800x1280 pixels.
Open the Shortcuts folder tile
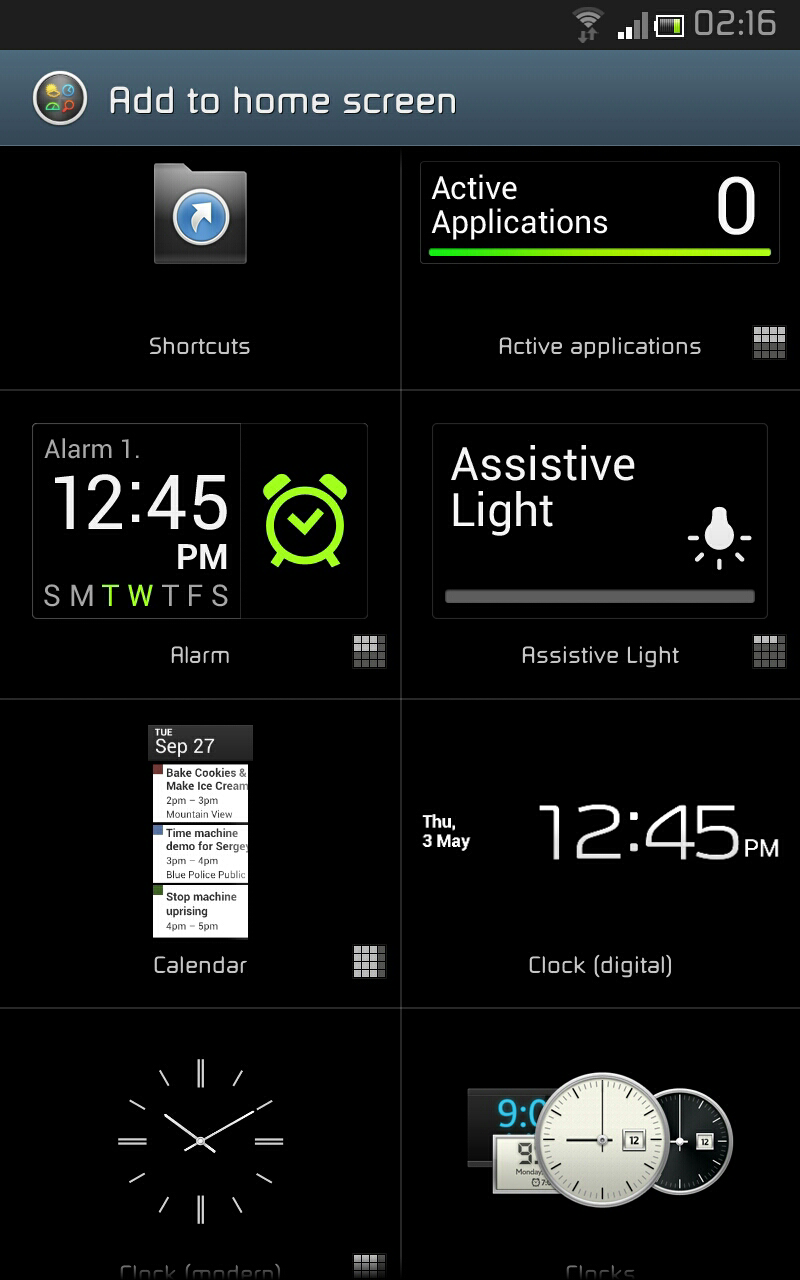point(200,268)
